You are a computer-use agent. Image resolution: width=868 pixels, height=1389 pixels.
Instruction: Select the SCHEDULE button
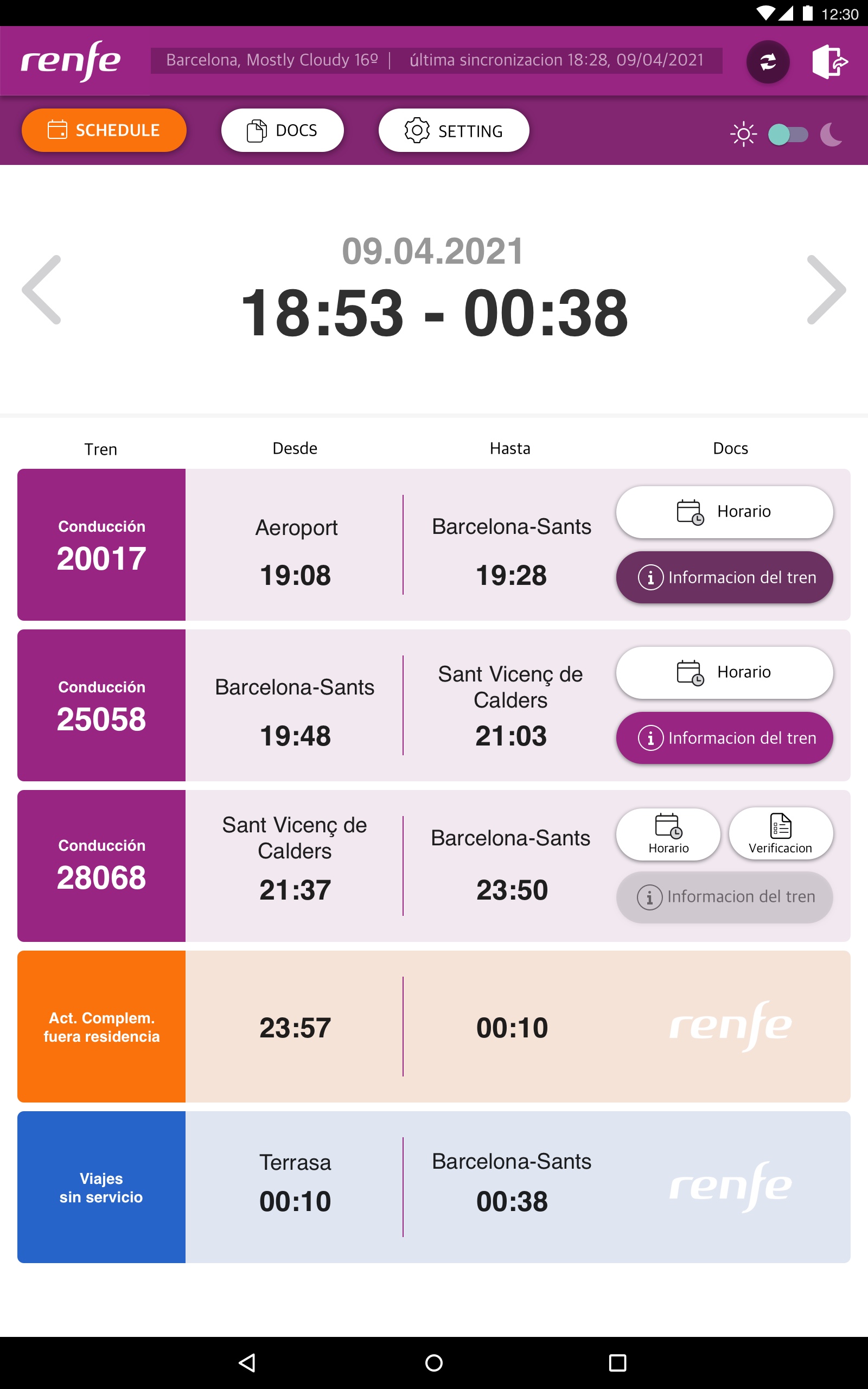pos(104,130)
